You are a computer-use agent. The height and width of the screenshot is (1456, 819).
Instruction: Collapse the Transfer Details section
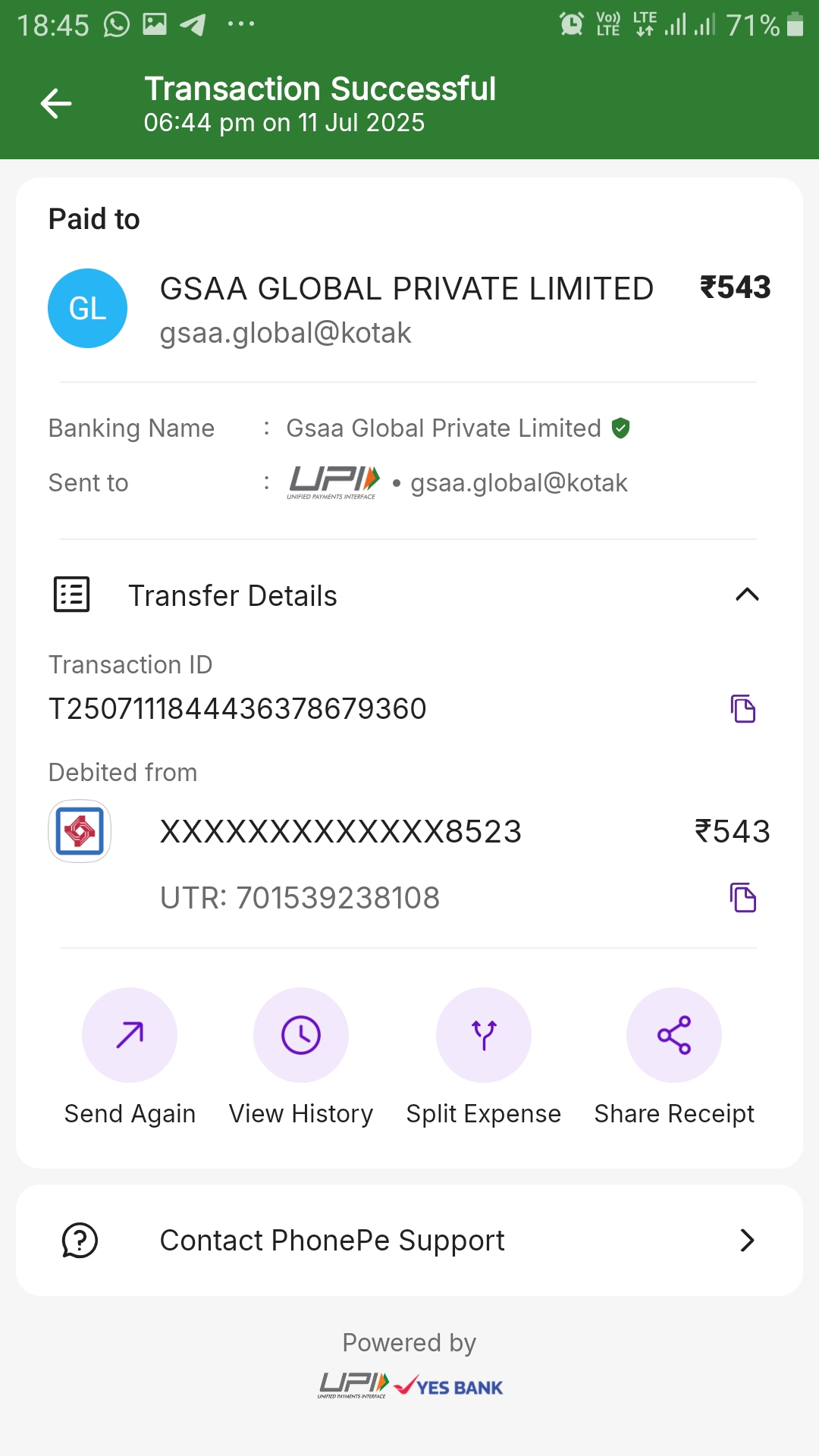tap(747, 595)
